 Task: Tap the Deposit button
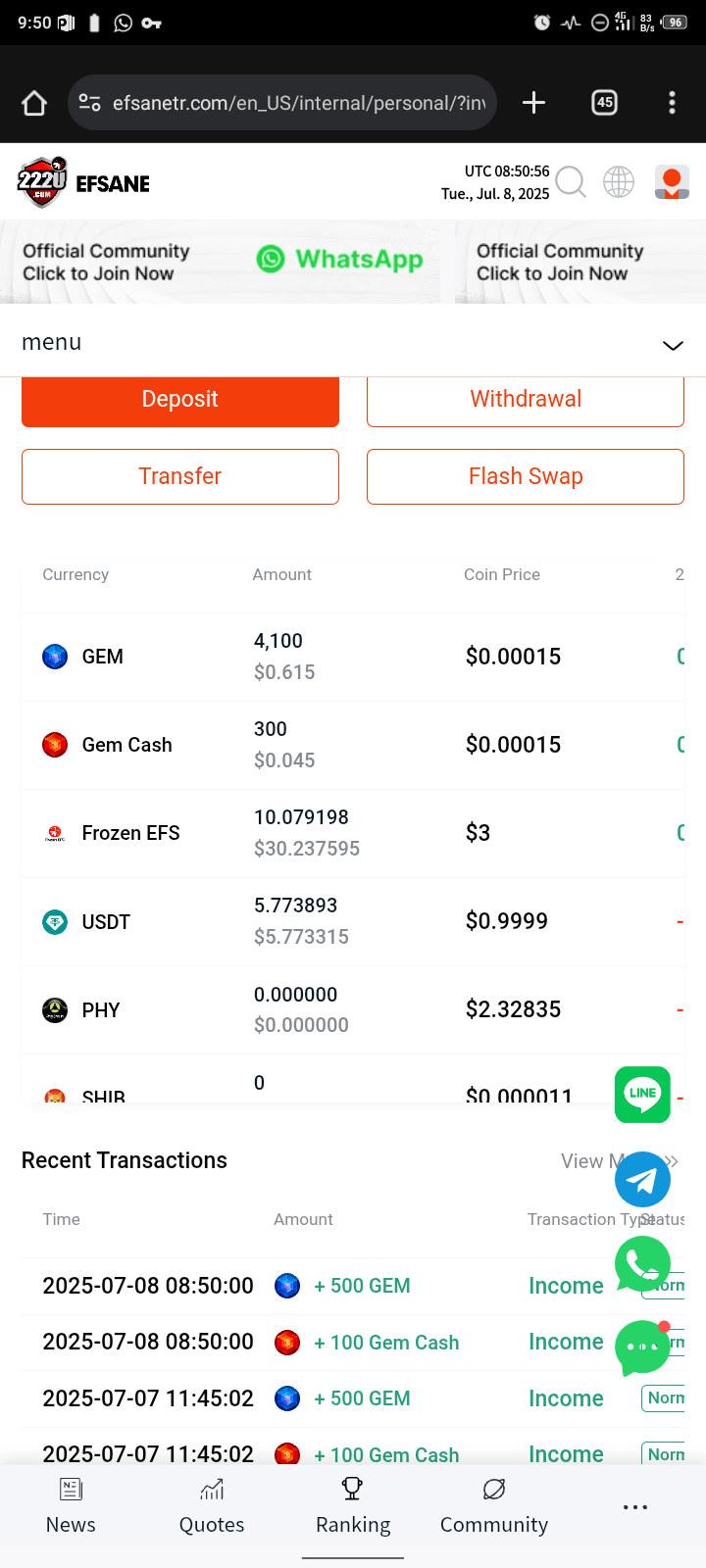click(x=180, y=401)
